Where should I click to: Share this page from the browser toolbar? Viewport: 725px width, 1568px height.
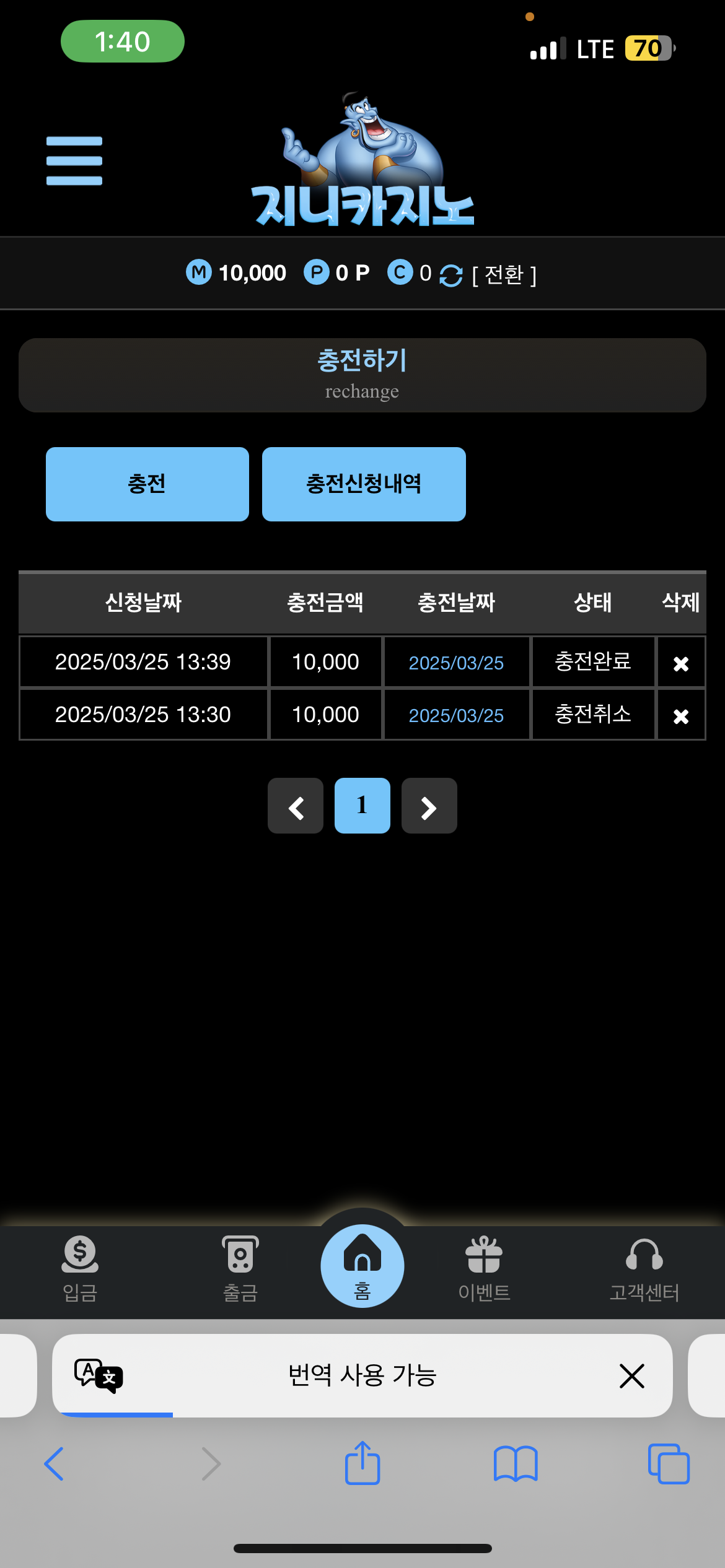[362, 1463]
